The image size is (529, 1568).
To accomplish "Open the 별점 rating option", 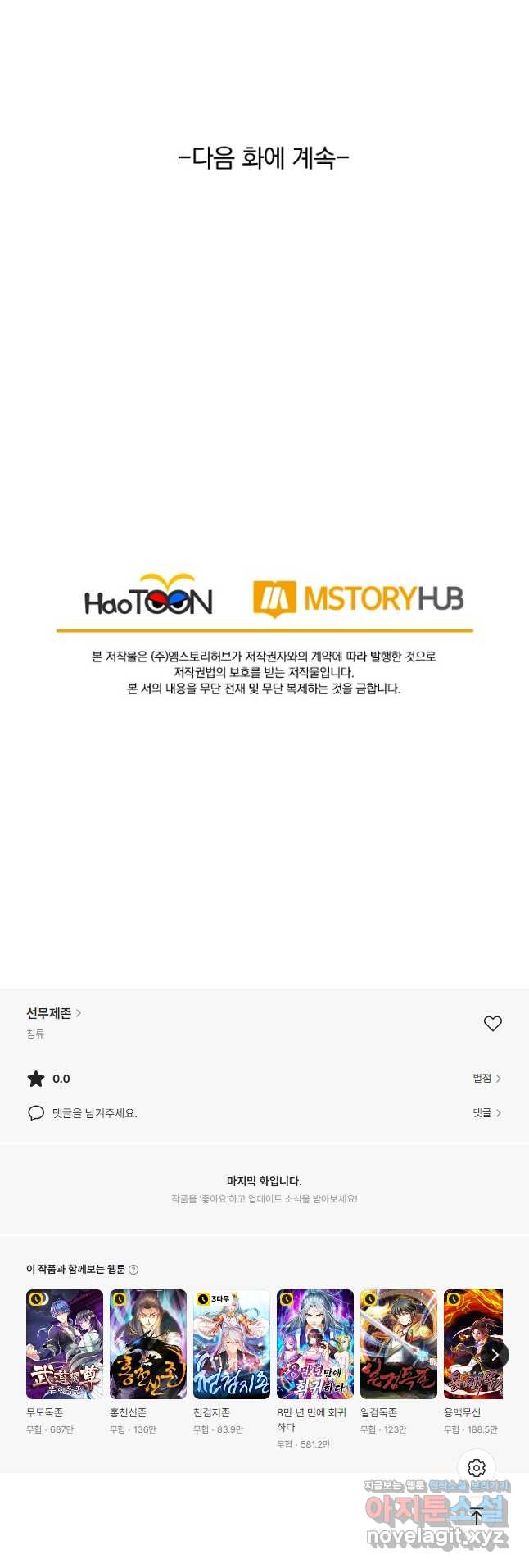I will coord(486,1078).
